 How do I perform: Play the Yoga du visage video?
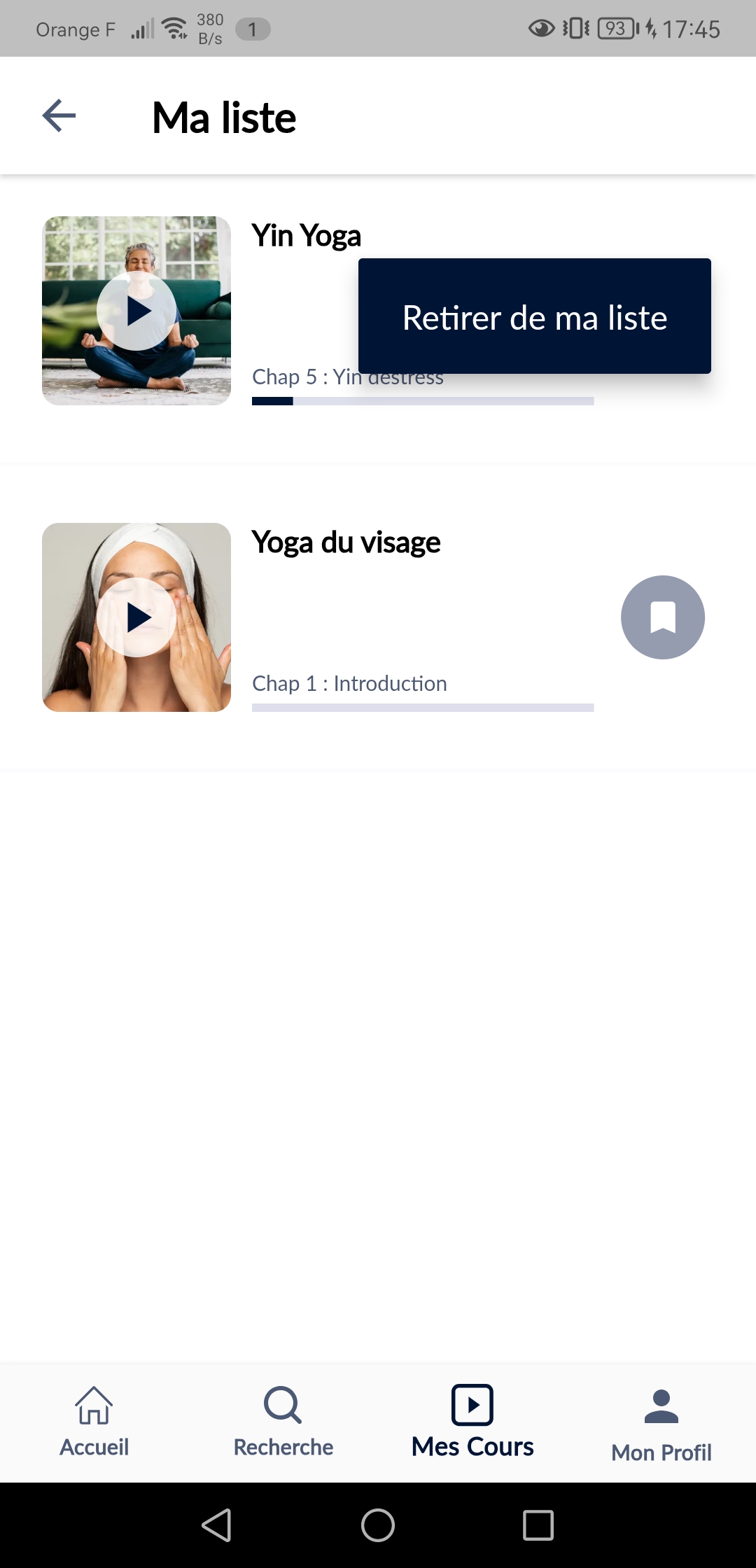(136, 617)
